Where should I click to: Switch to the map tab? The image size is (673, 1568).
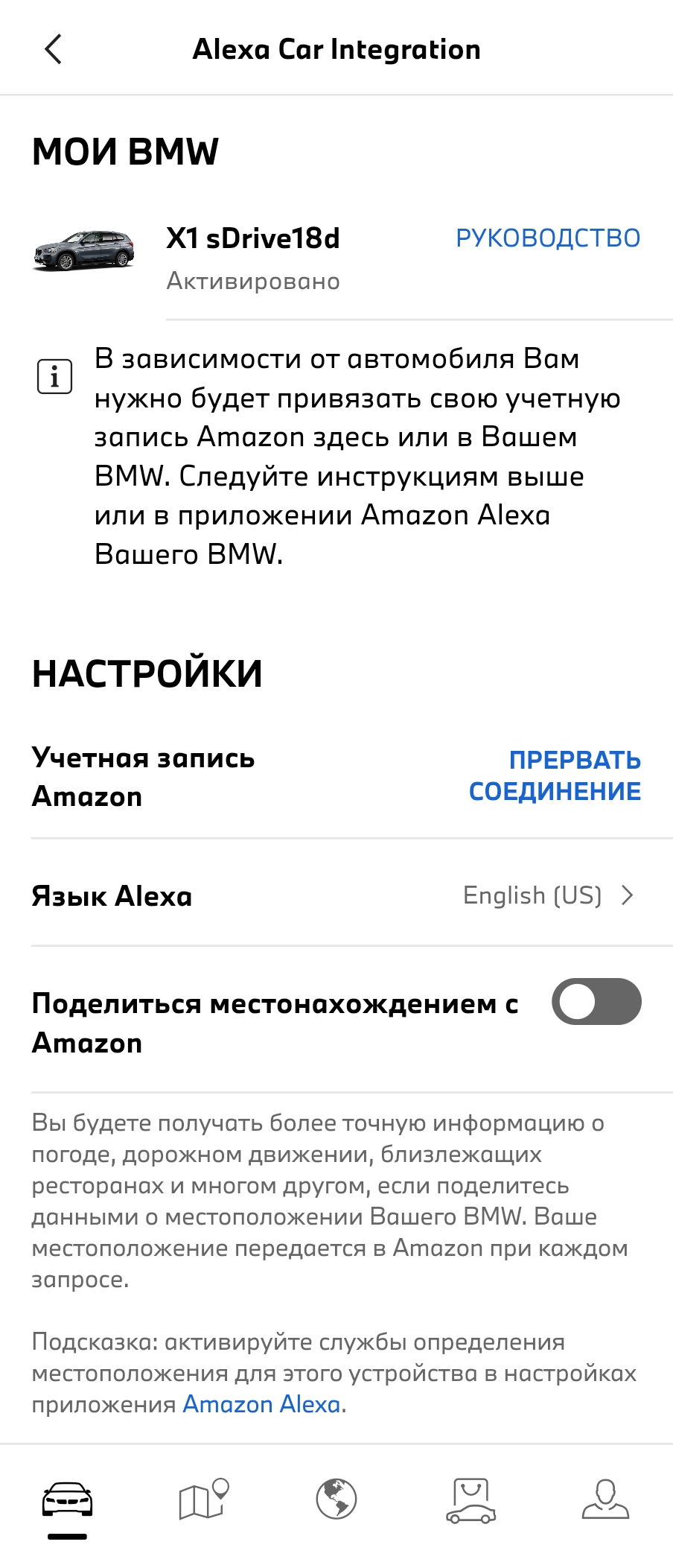coord(203,1499)
